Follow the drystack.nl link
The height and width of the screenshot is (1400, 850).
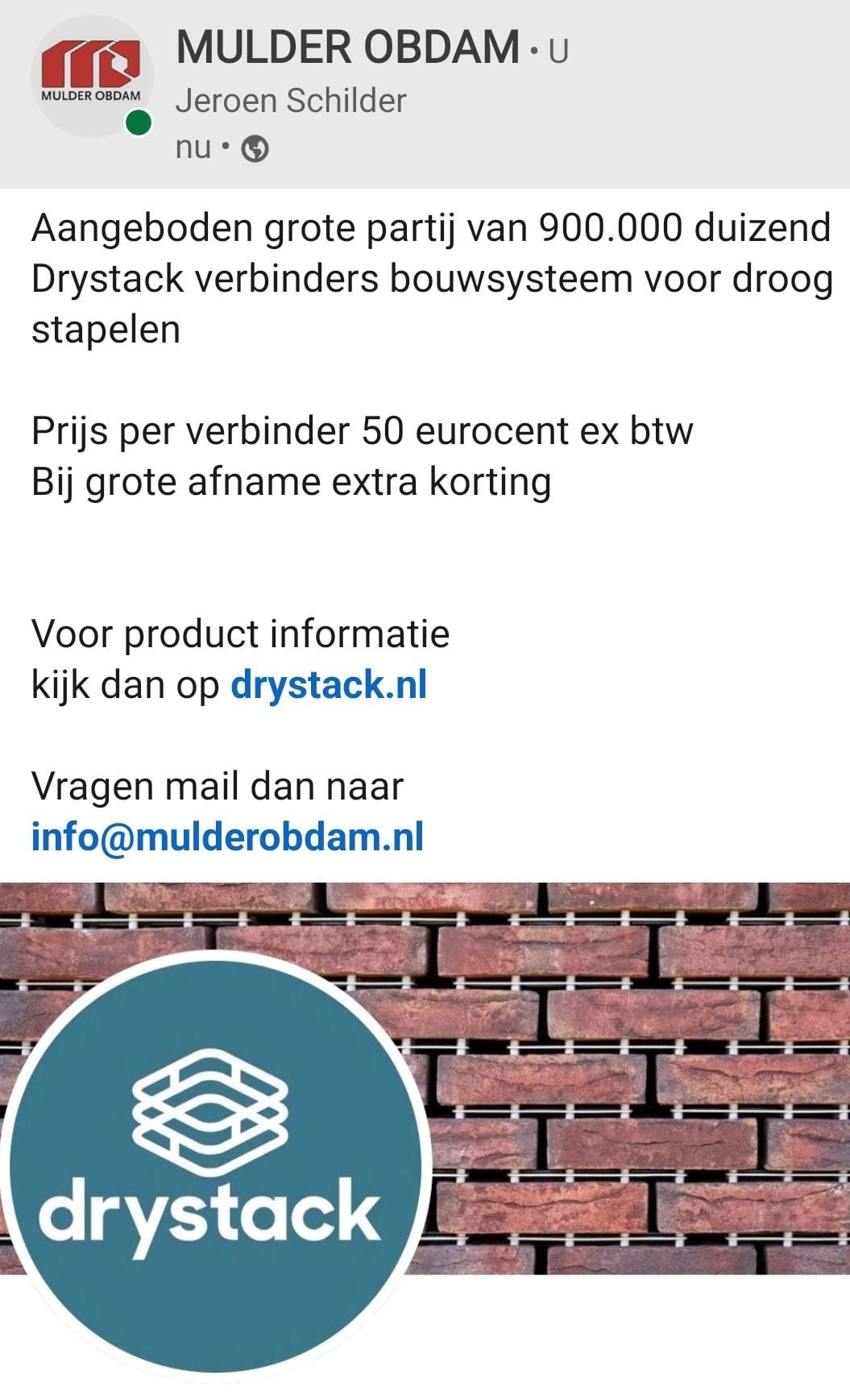(329, 685)
